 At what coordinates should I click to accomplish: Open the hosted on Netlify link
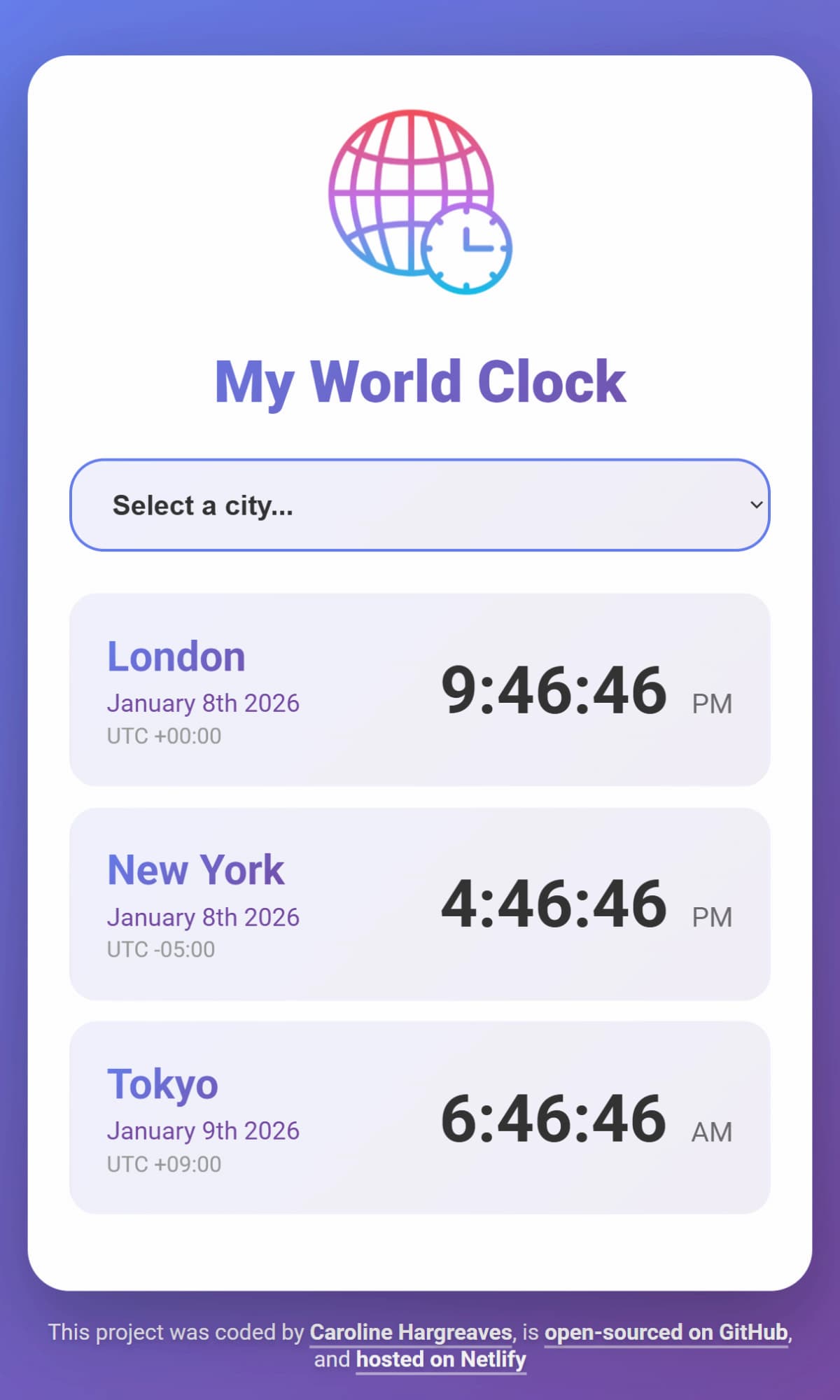click(x=440, y=1359)
